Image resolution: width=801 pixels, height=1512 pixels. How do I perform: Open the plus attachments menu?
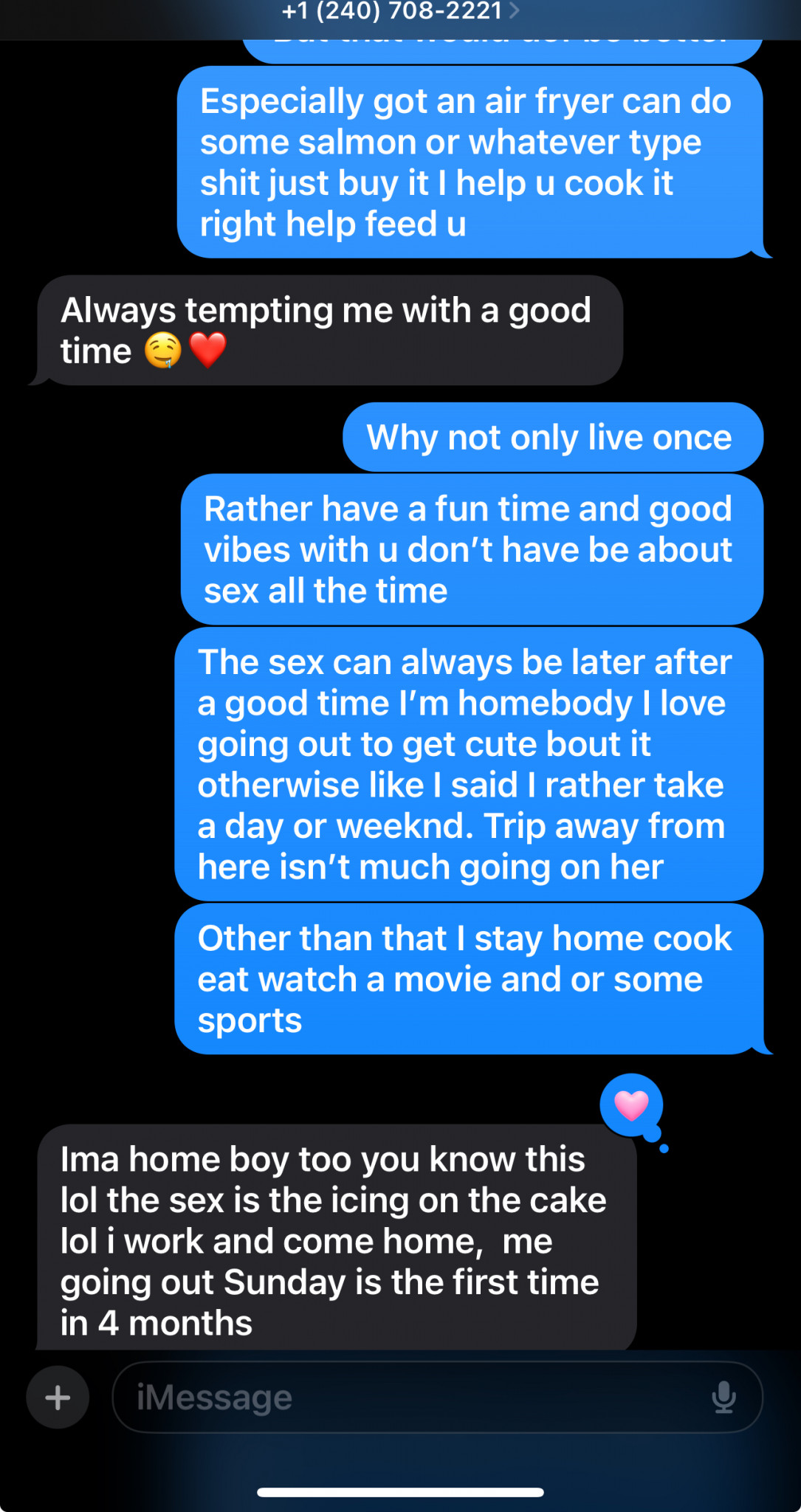58,1397
